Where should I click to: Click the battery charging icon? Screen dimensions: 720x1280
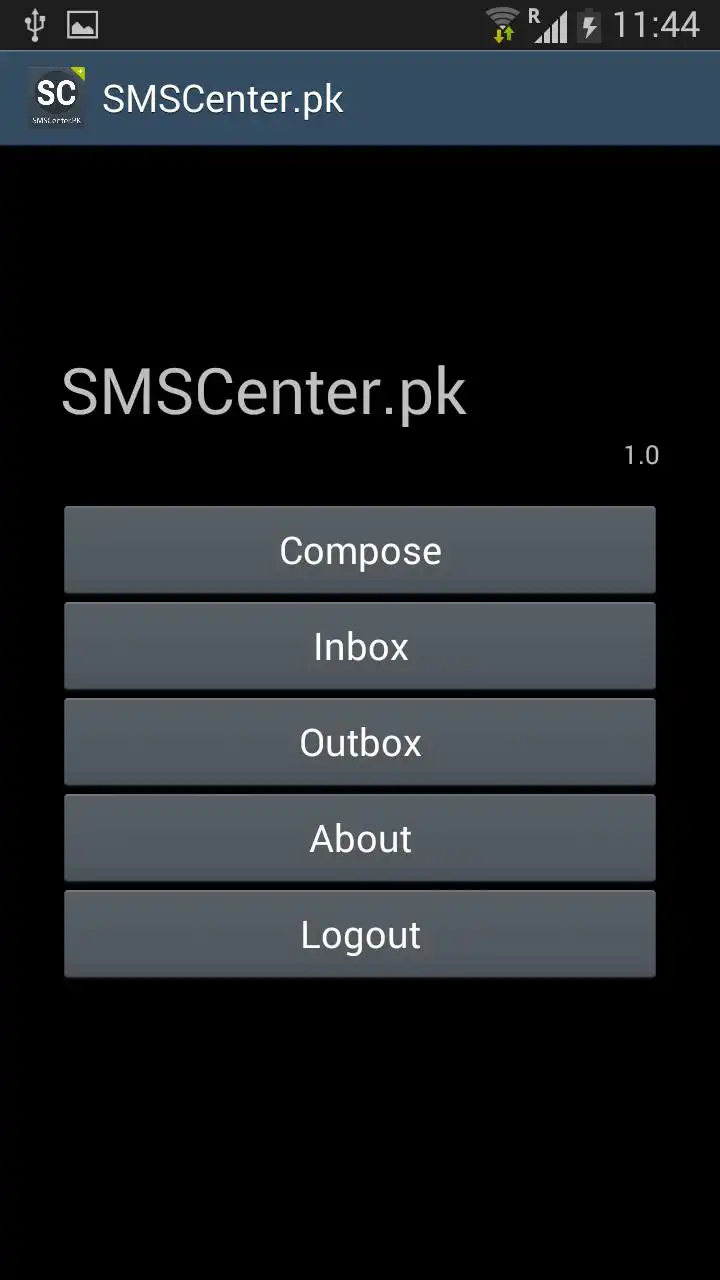pos(589,24)
